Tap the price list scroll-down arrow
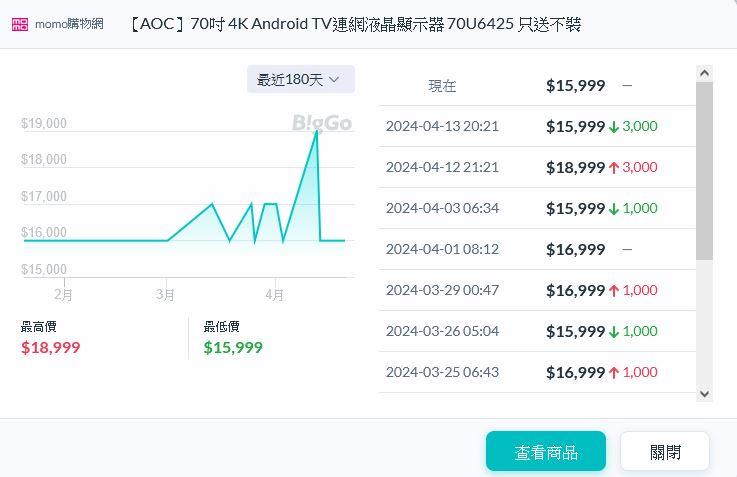Viewport: 737px width, 477px height. click(705, 393)
